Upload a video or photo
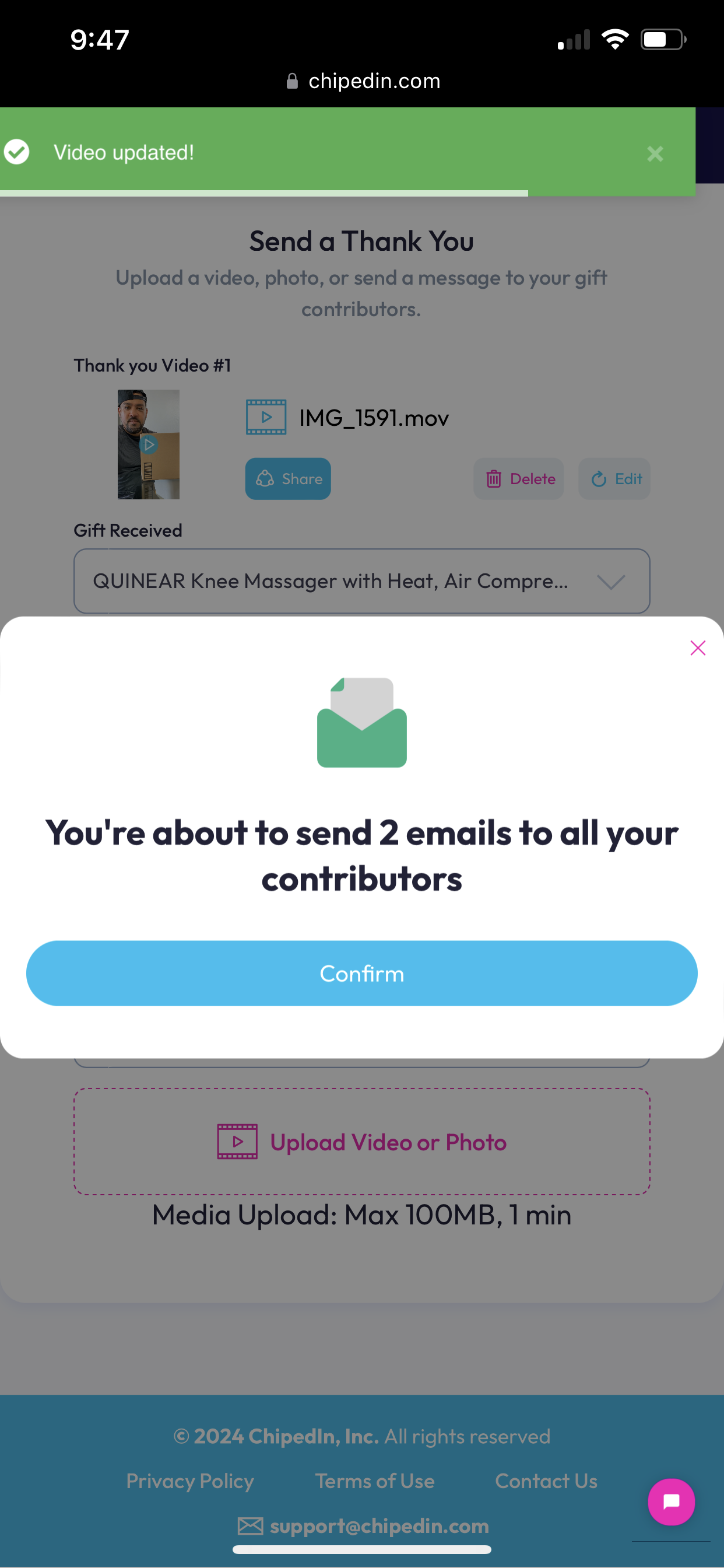The width and height of the screenshot is (724, 1568). 361,1142
